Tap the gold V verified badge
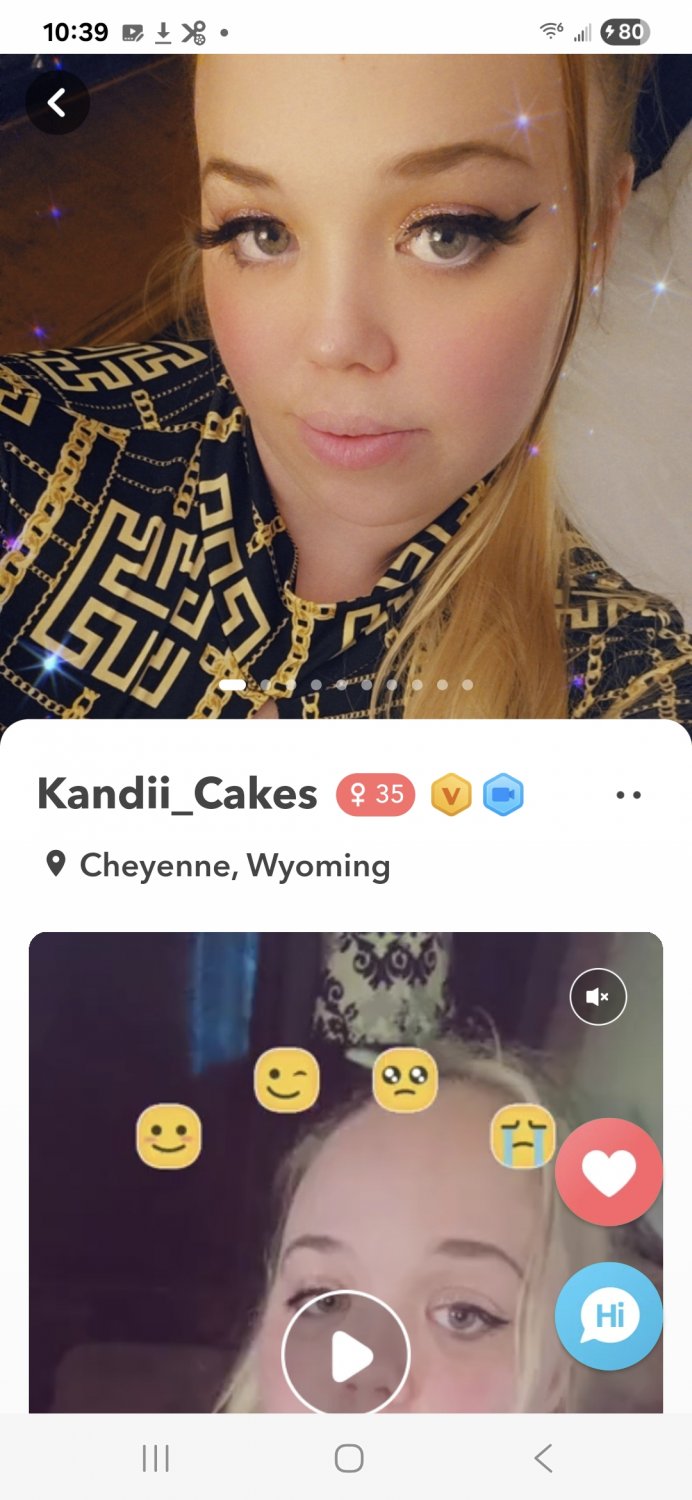 coord(451,796)
